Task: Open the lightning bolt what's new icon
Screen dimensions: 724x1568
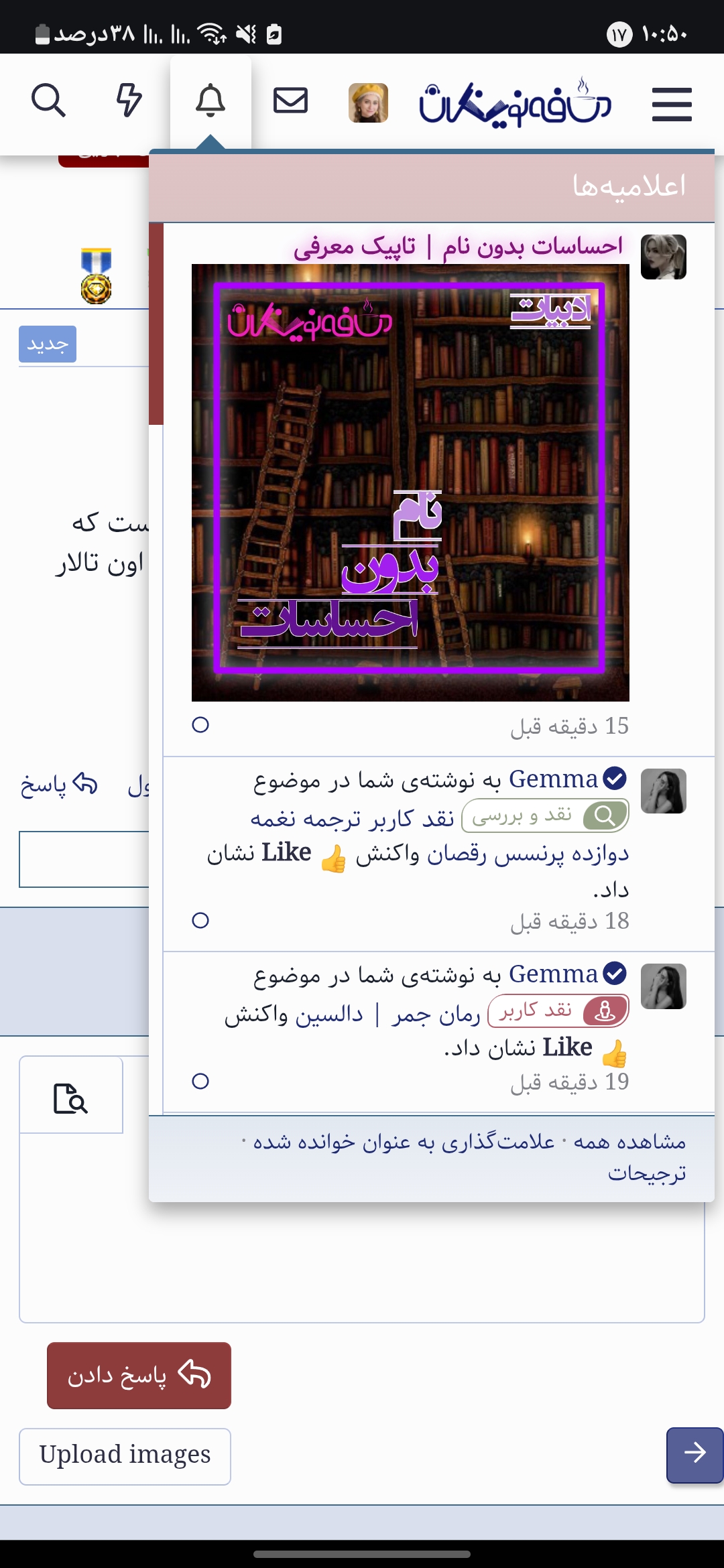Action: 129,101
